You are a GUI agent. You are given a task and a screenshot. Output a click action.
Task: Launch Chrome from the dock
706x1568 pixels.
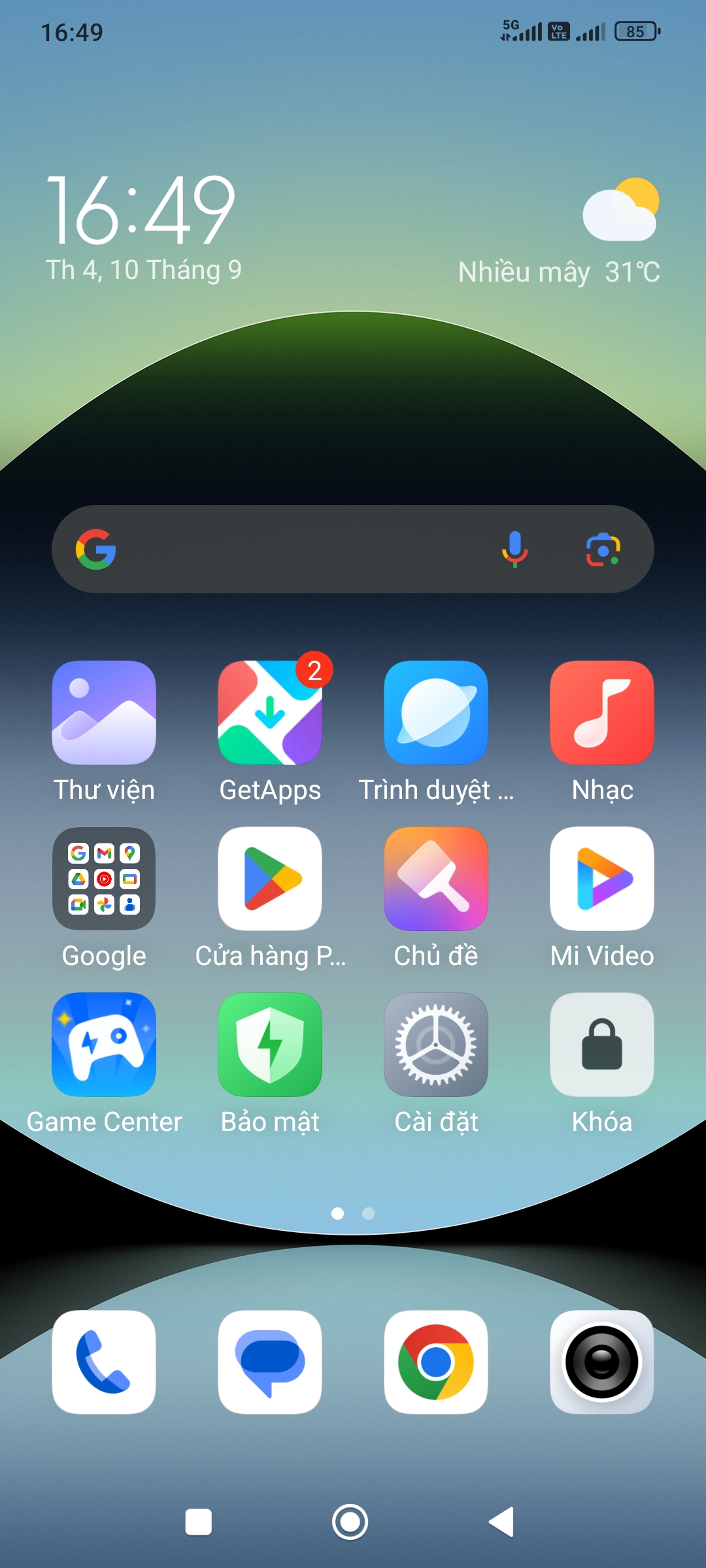[436, 1362]
